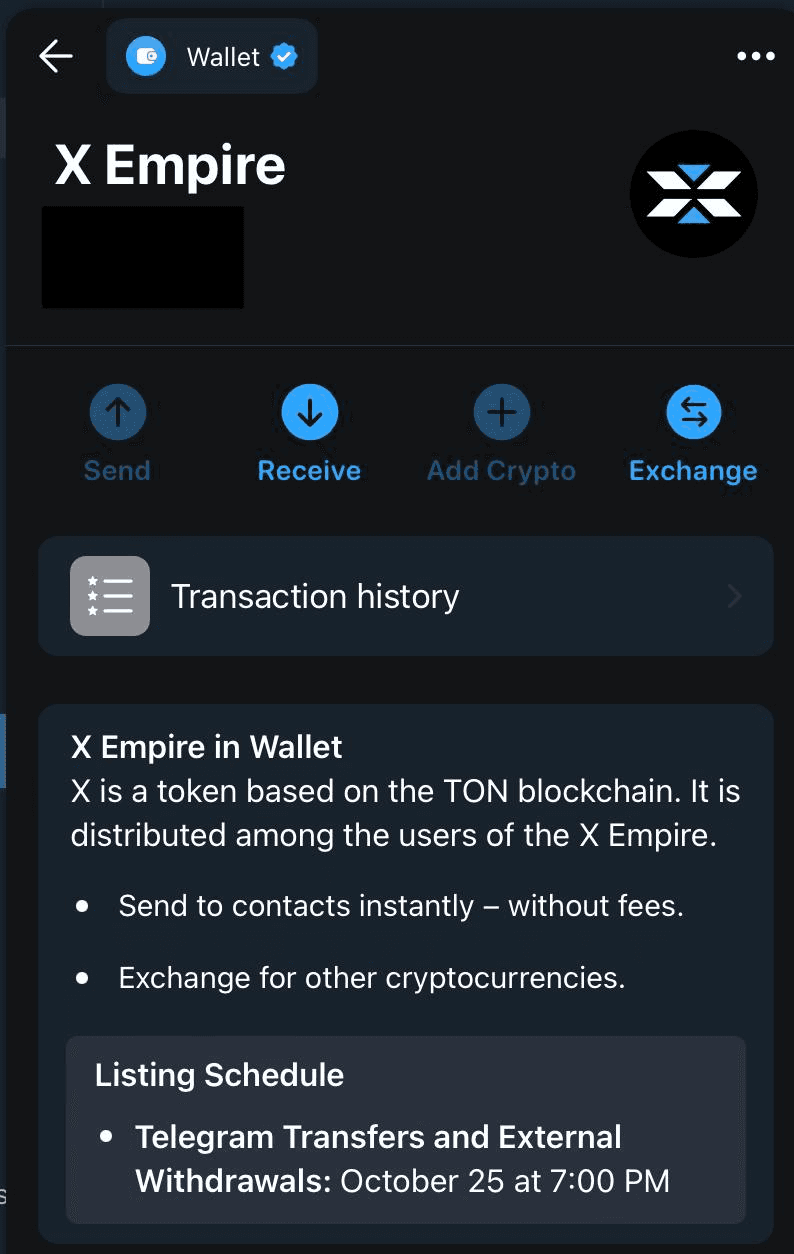This screenshot has height=1254, width=794.
Task: Tap the Exchange label text
Action: (x=693, y=470)
